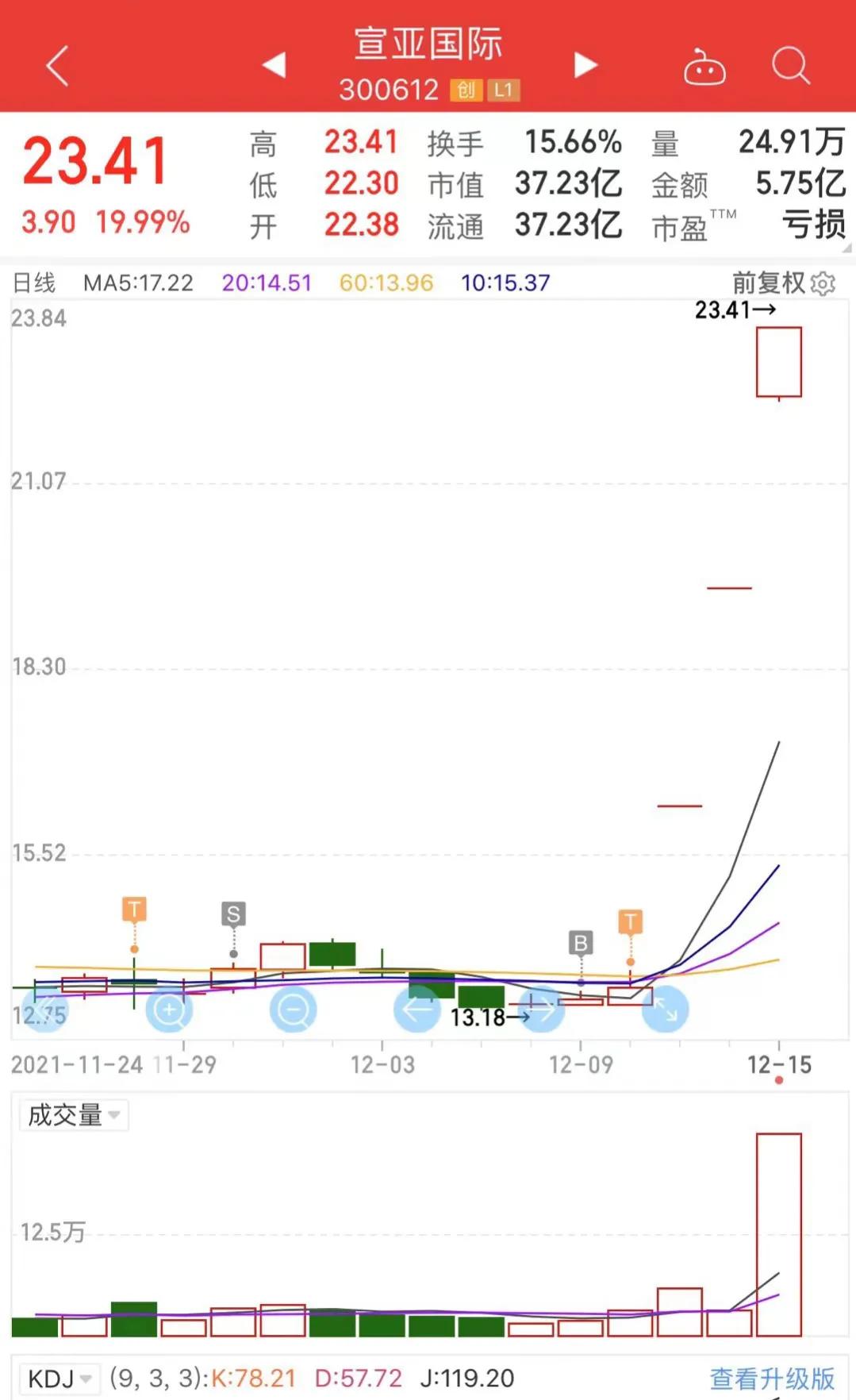Tap the red position dot under 12-15

pos(777,1079)
